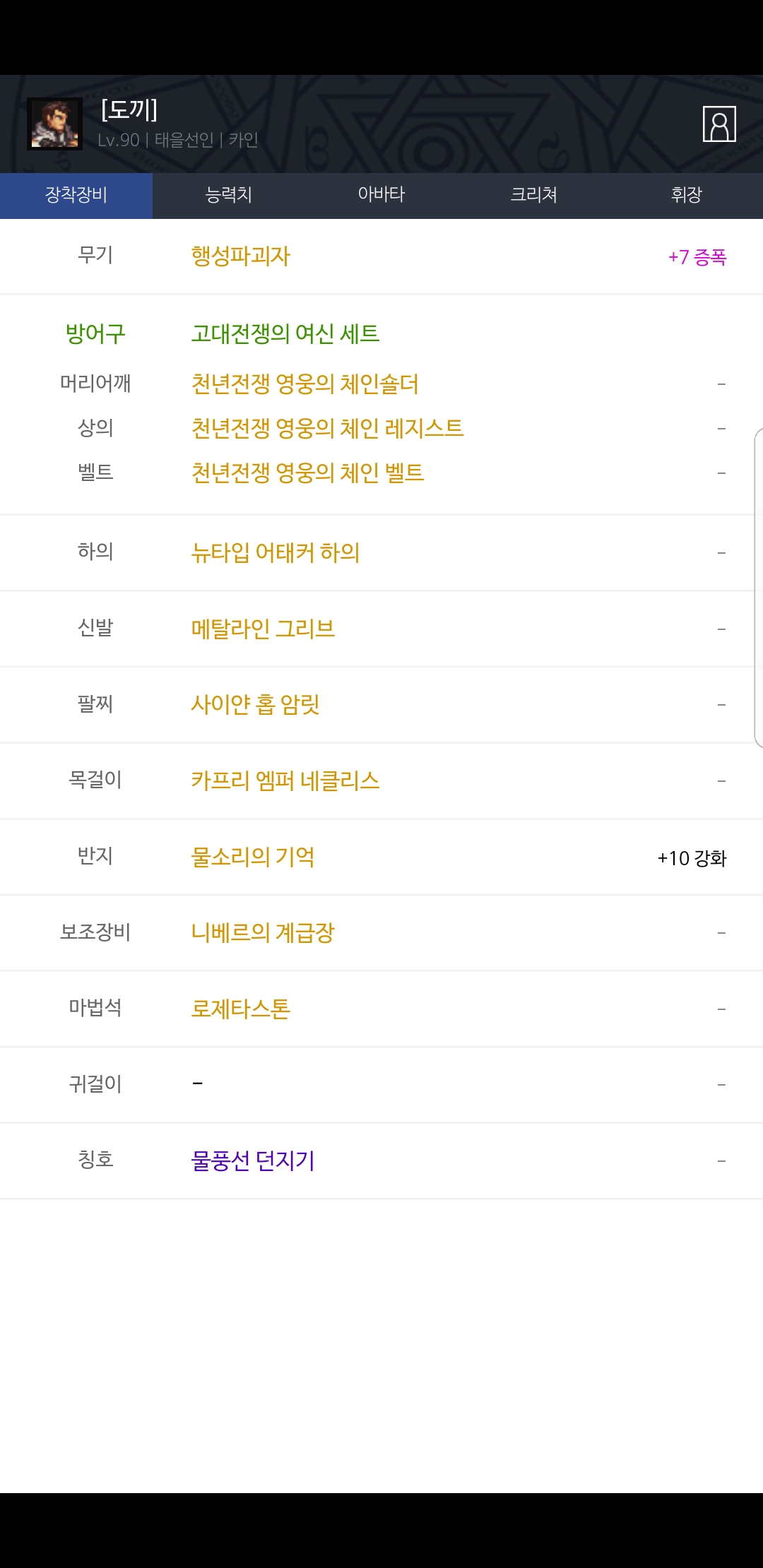763x1568 pixels.
Task: Open the shoes item 메탈라인 그리브
Action: click(x=263, y=629)
